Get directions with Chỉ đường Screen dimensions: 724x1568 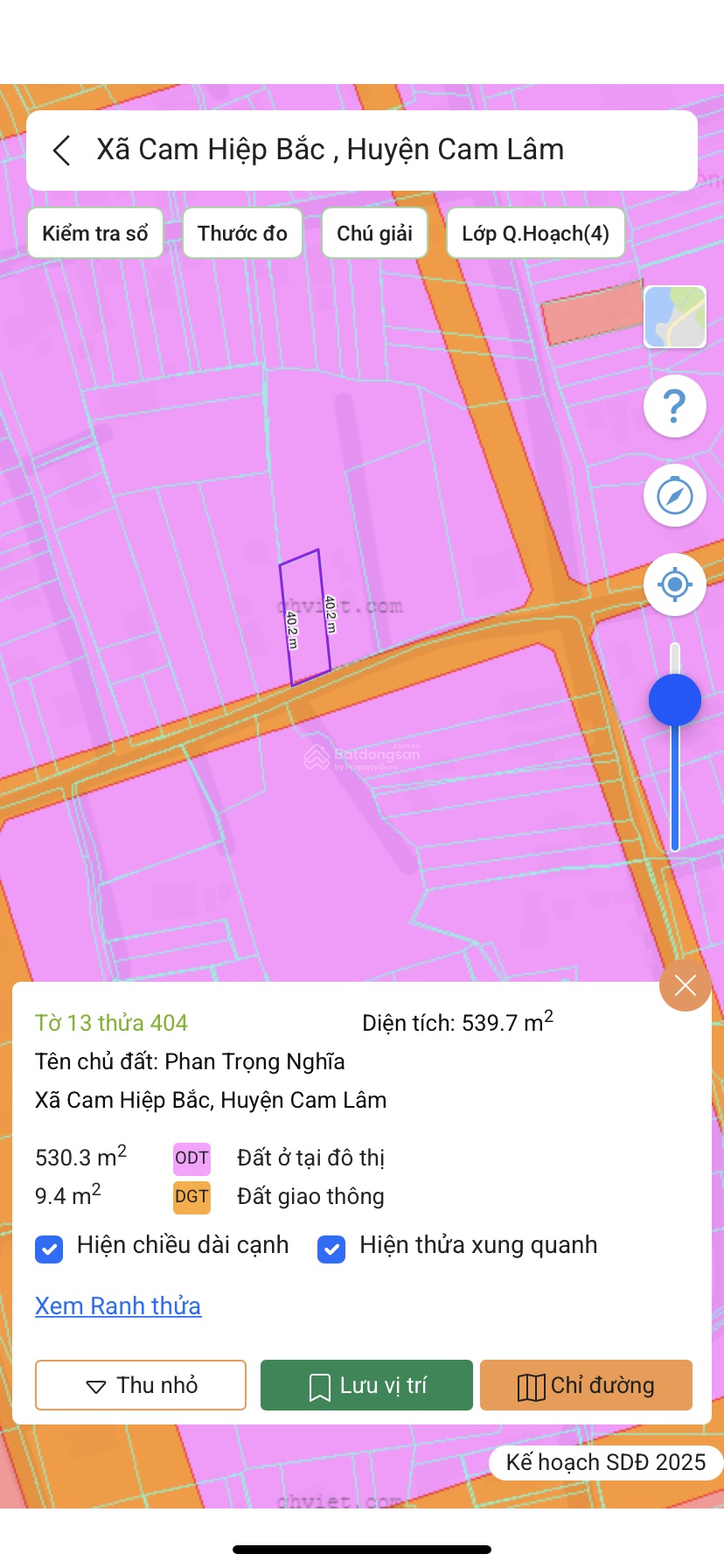586,1385
